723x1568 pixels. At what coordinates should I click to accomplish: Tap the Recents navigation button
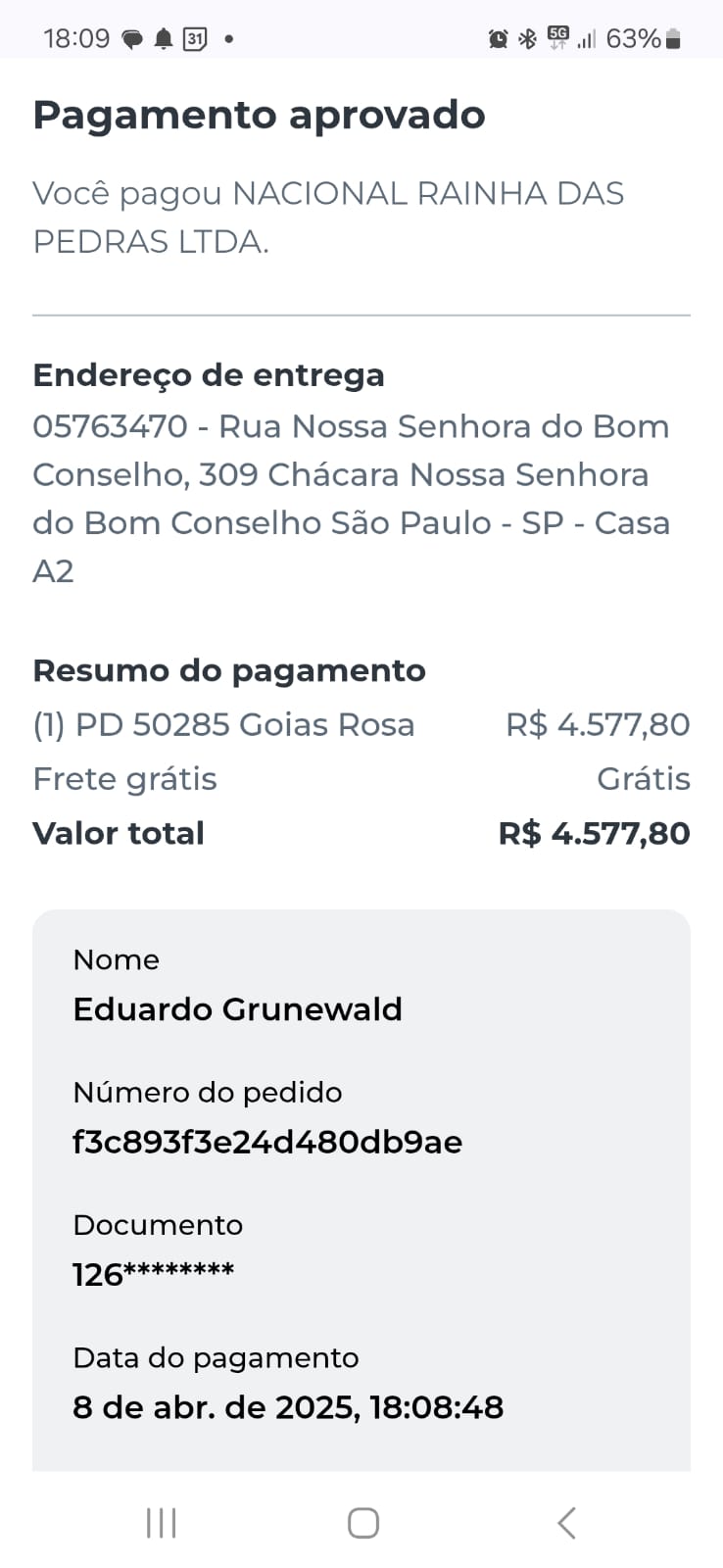click(x=160, y=1522)
